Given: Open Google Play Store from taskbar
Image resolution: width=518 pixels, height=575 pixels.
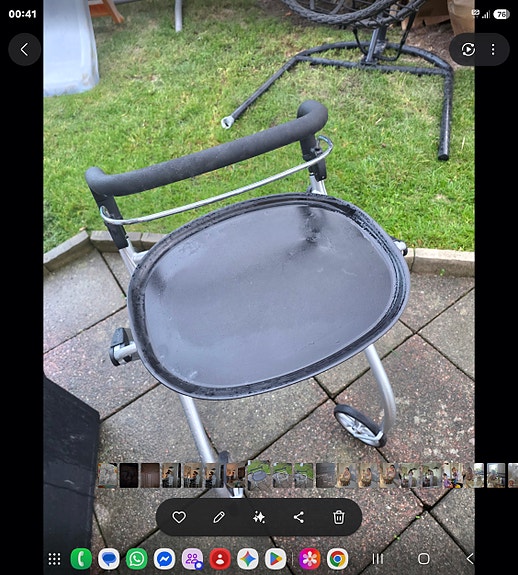Looking at the screenshot, I should point(276,559).
